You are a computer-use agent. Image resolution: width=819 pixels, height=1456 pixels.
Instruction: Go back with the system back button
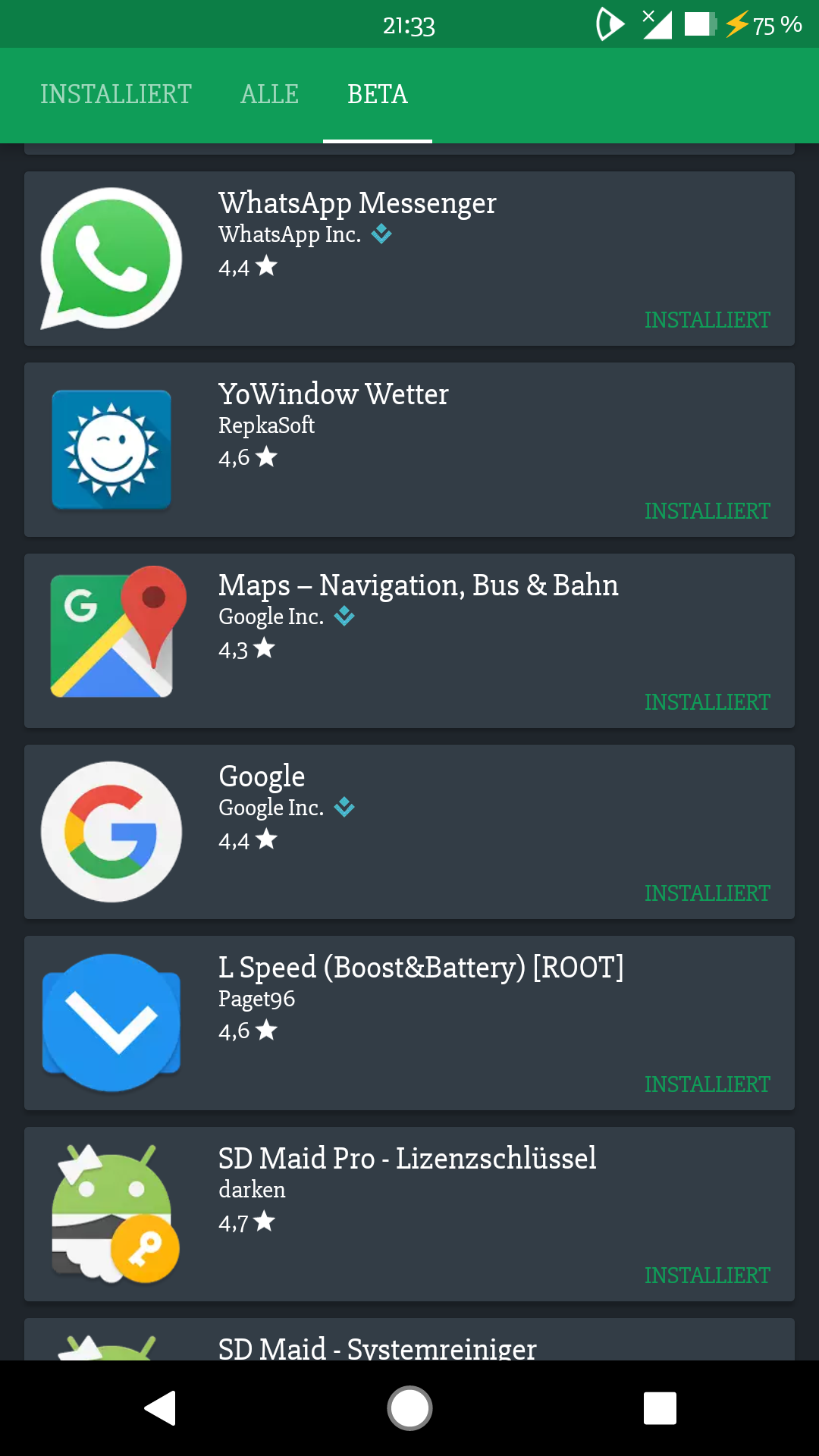pos(160,1408)
